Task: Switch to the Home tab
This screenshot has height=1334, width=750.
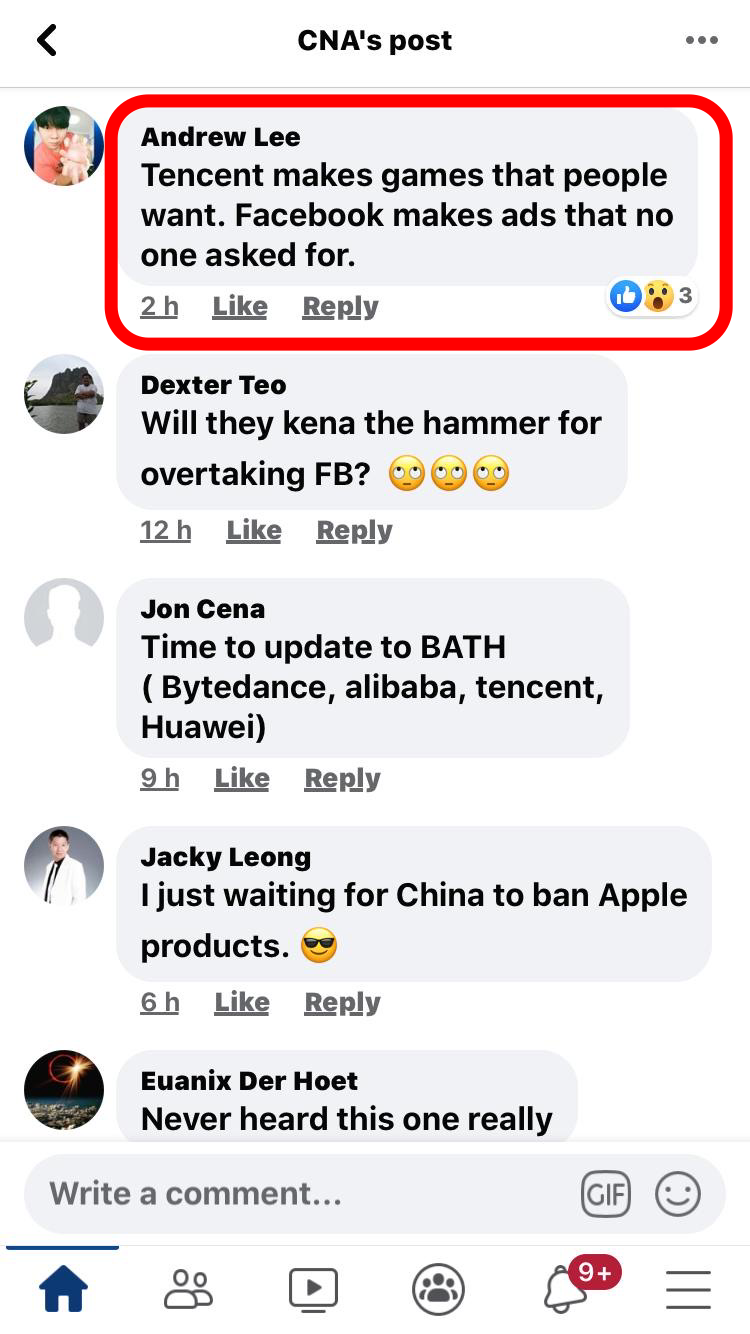Action: (x=63, y=1290)
